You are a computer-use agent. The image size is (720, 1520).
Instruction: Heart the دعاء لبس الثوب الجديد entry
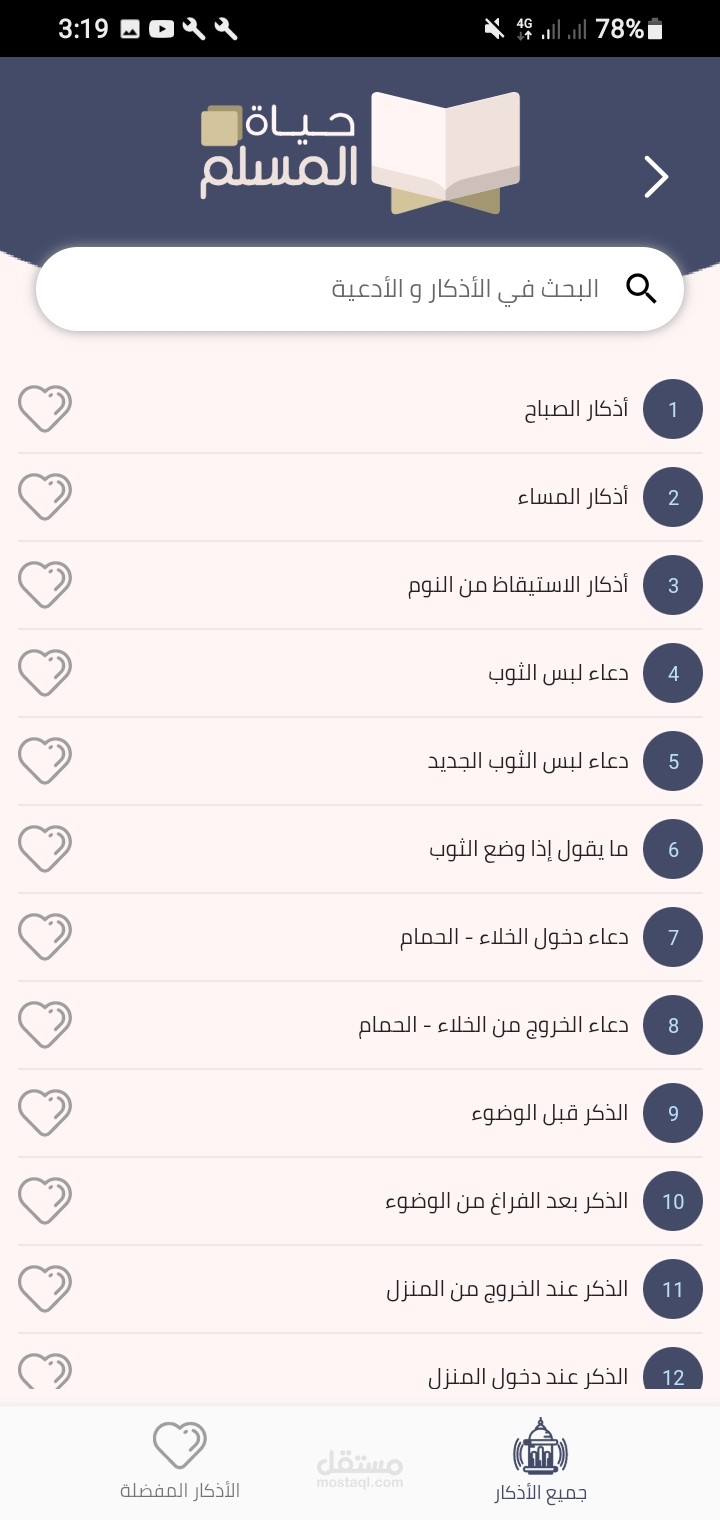point(45,761)
